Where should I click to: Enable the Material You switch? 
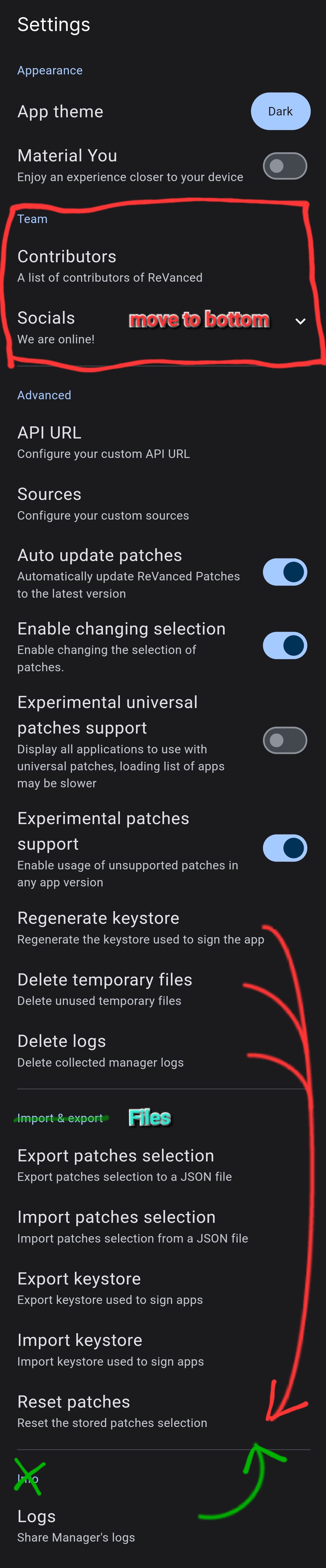coord(284,166)
